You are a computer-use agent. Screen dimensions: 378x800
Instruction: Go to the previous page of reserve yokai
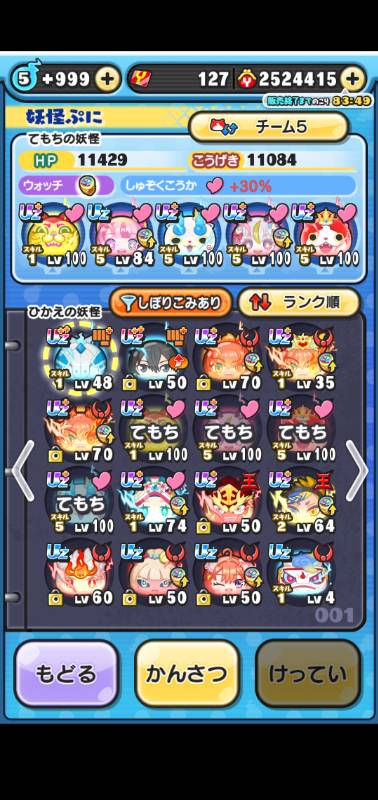tap(23, 471)
